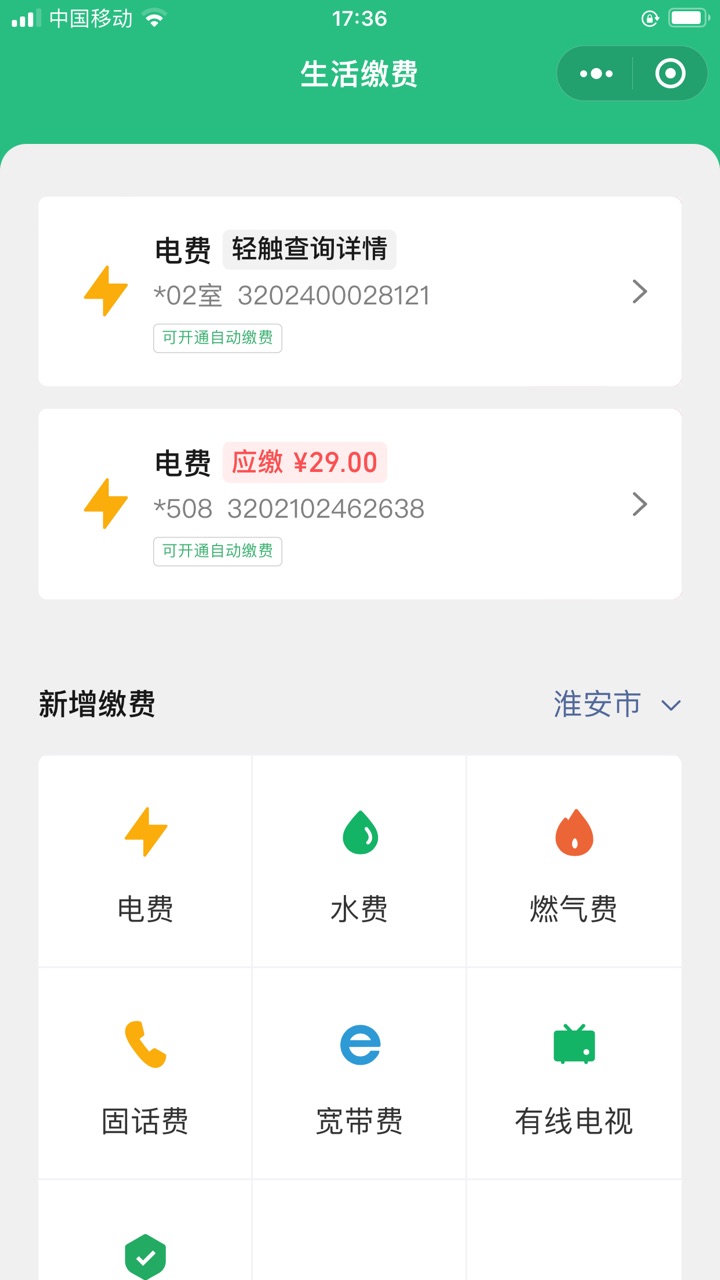Open electricity account 3202400028121 details
This screenshot has width=720, height=1280.
360,291
